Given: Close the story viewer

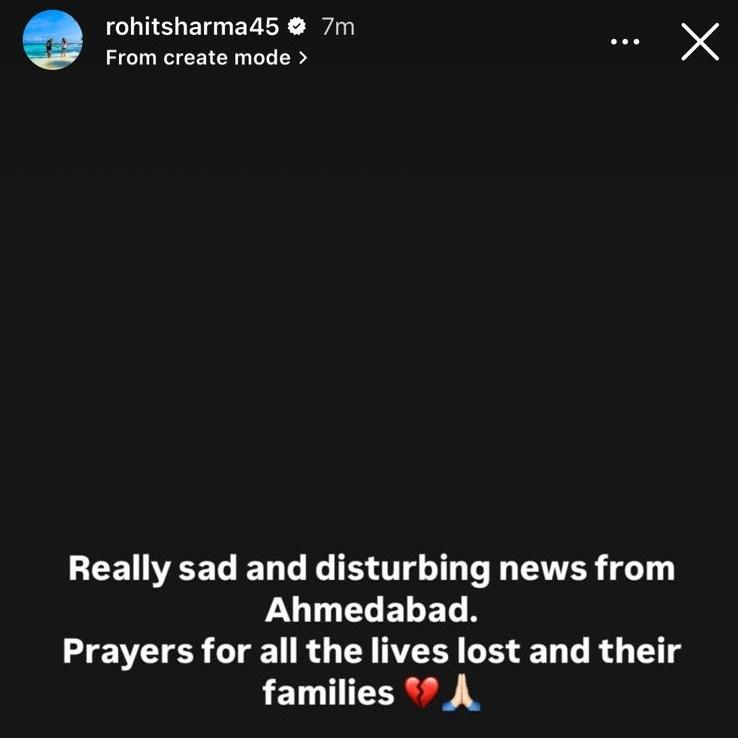Looking at the screenshot, I should tap(699, 42).
